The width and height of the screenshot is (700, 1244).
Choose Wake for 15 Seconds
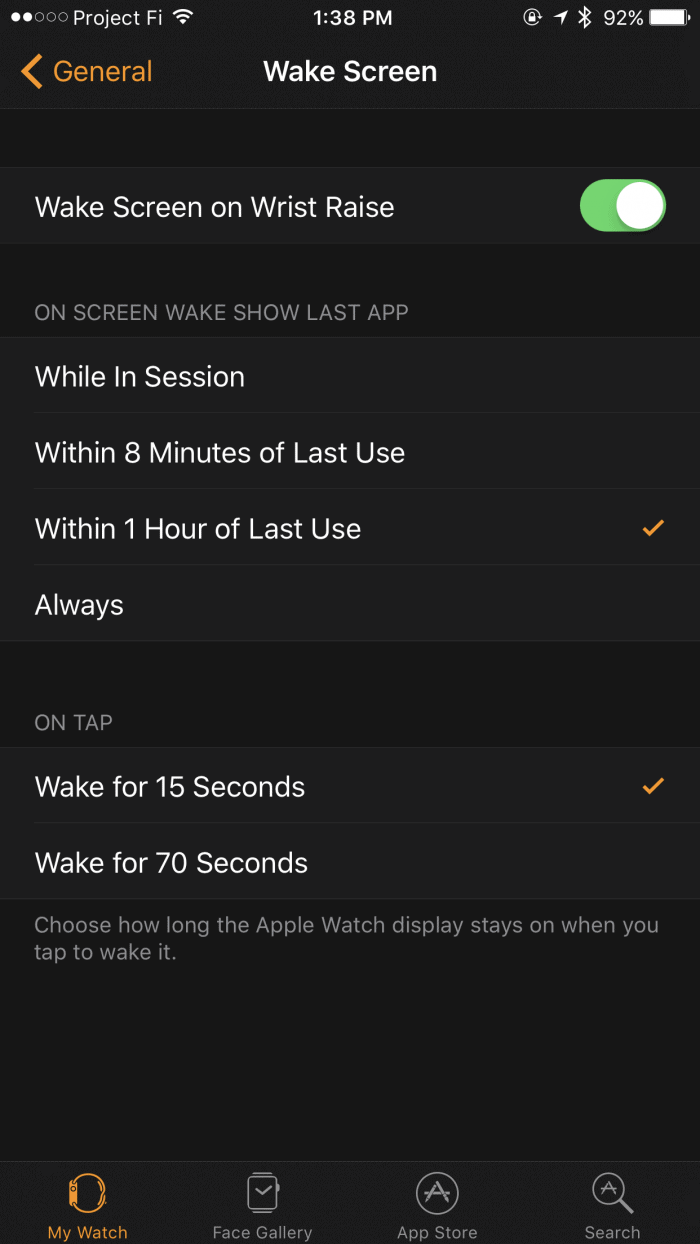350,787
